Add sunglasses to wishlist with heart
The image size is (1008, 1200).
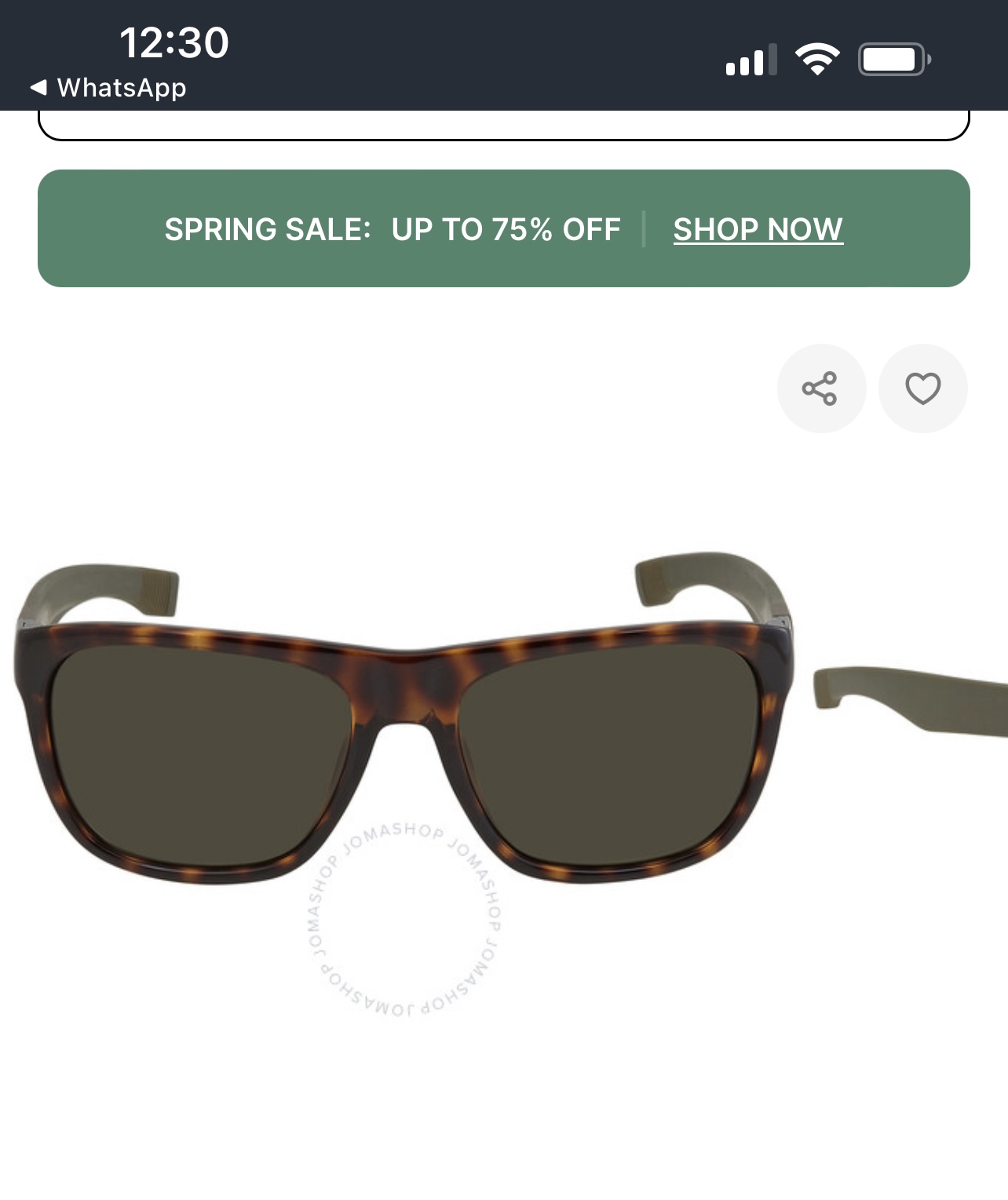(922, 388)
